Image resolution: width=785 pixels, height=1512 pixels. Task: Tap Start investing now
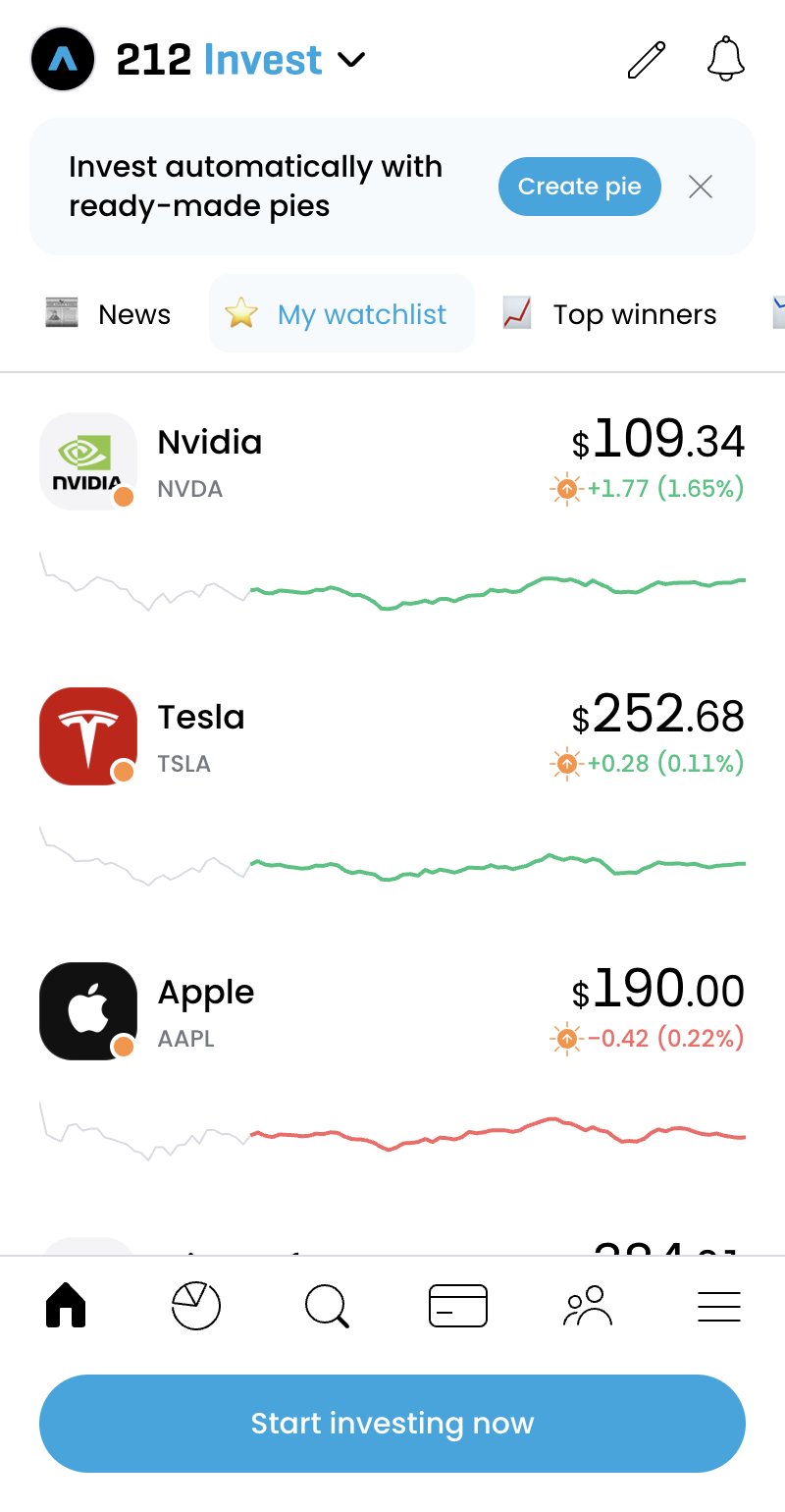click(392, 1424)
